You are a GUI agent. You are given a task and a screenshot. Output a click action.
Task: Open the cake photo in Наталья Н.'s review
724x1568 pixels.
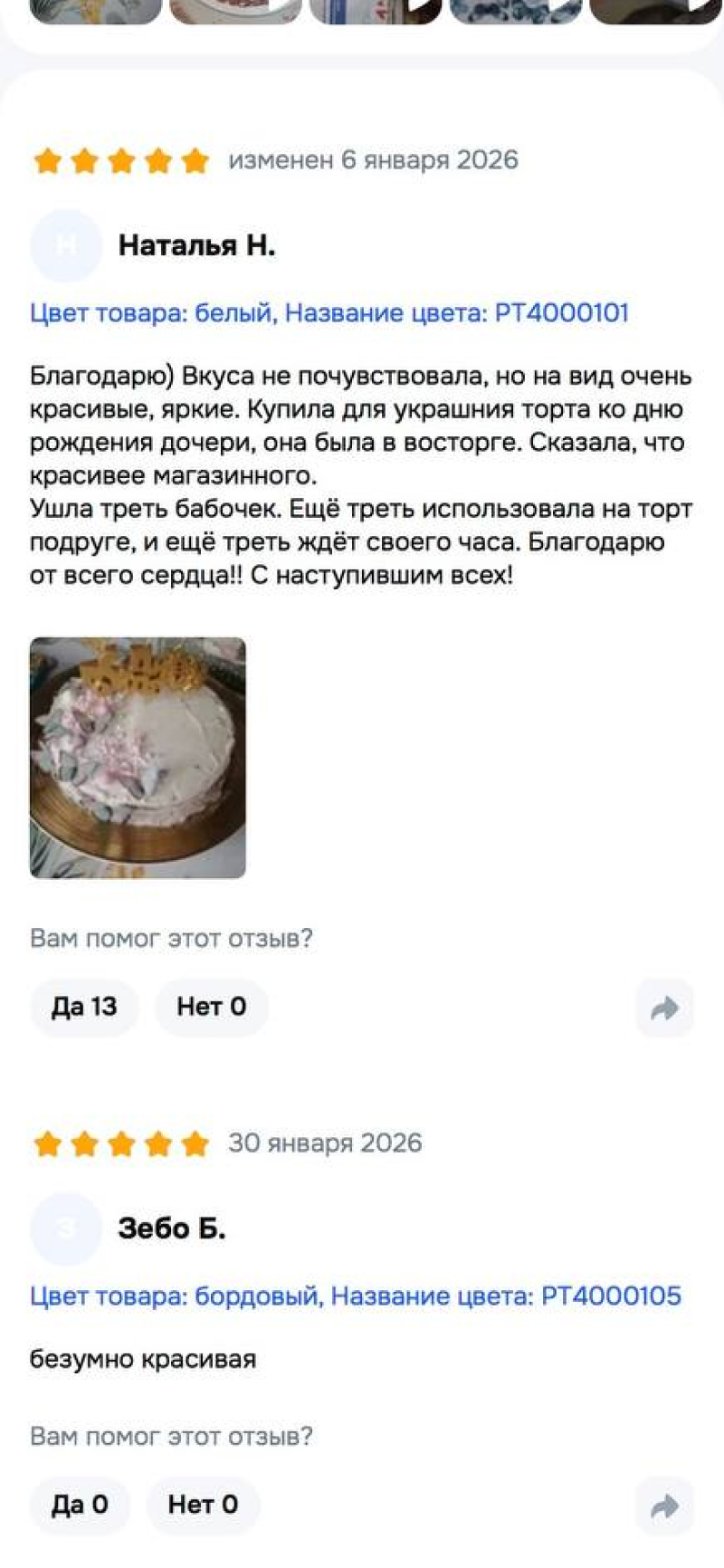tap(138, 757)
